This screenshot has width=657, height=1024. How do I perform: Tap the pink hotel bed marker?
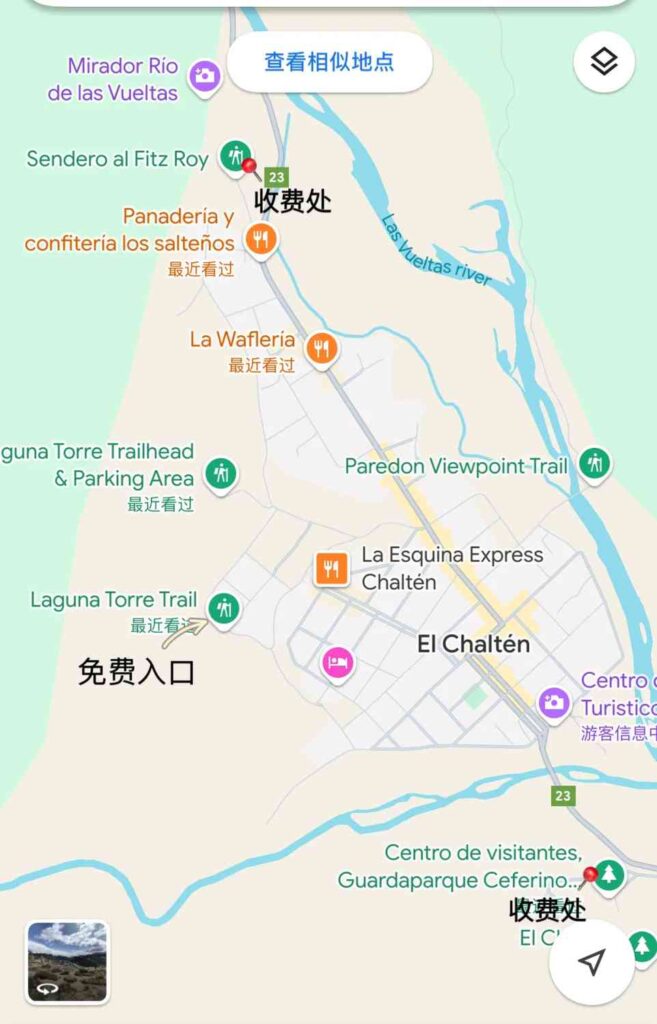click(338, 661)
